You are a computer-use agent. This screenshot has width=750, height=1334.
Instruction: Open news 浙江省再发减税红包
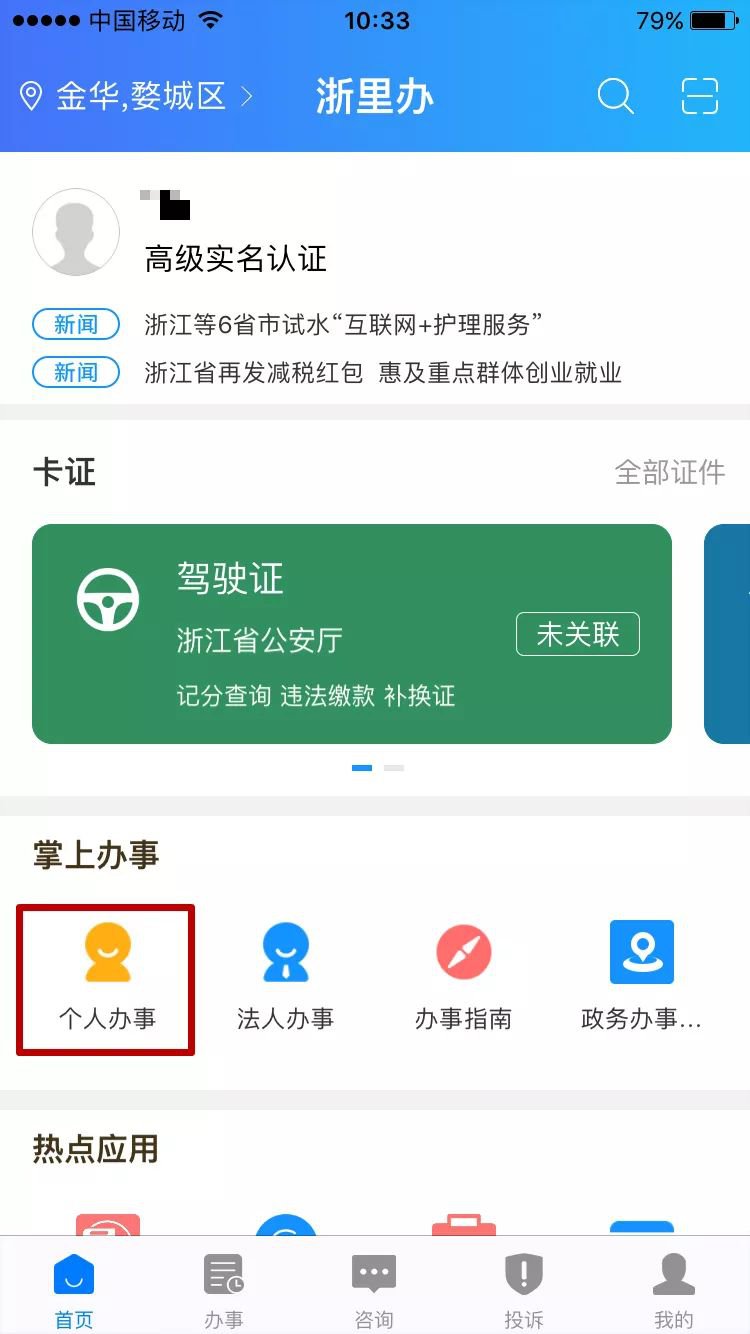pos(383,373)
